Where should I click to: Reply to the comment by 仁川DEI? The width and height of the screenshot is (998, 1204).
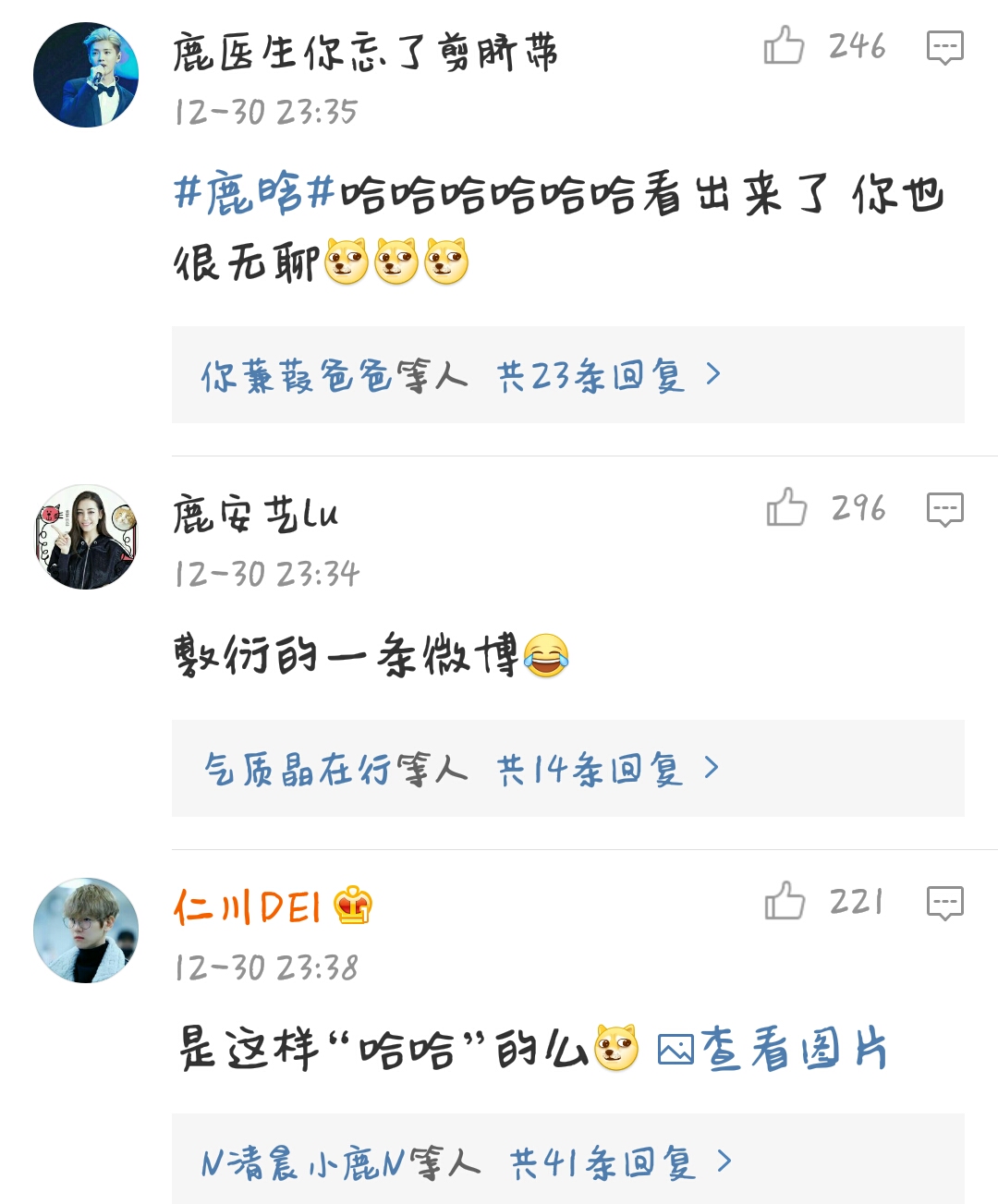coord(944,903)
